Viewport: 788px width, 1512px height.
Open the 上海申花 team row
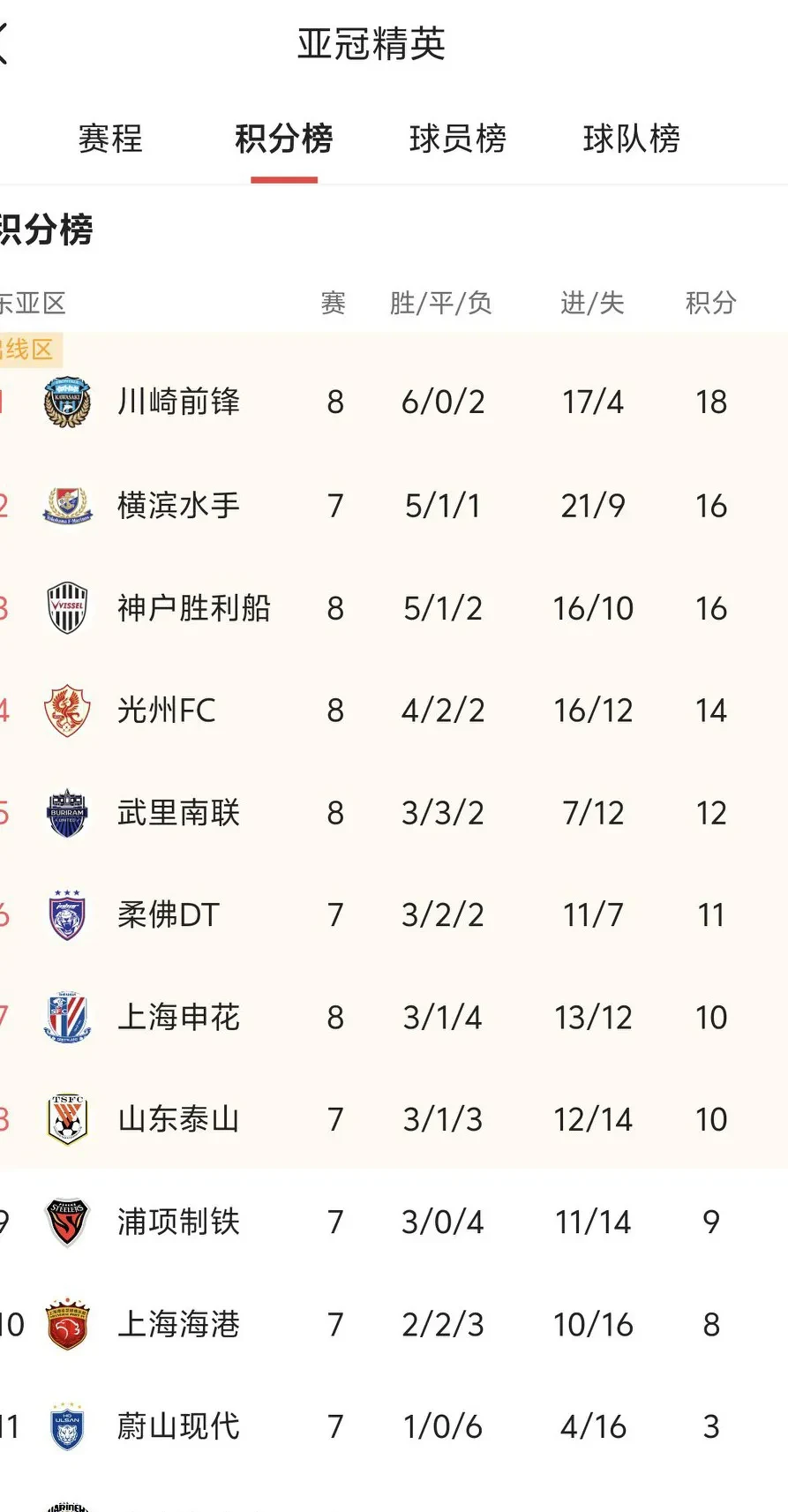point(179,1018)
